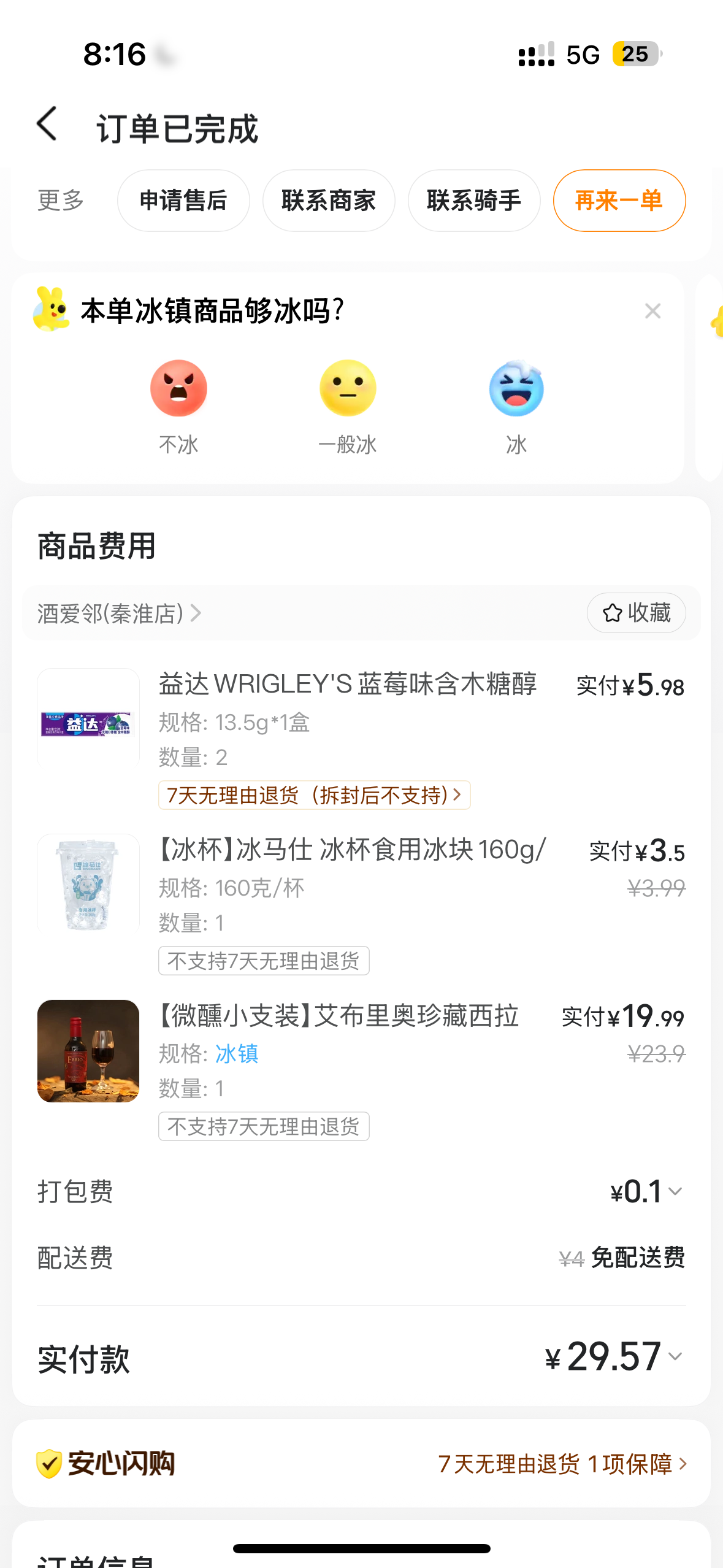
Task: Expand the 打包费 ¥0.1 details
Action: click(x=647, y=1192)
